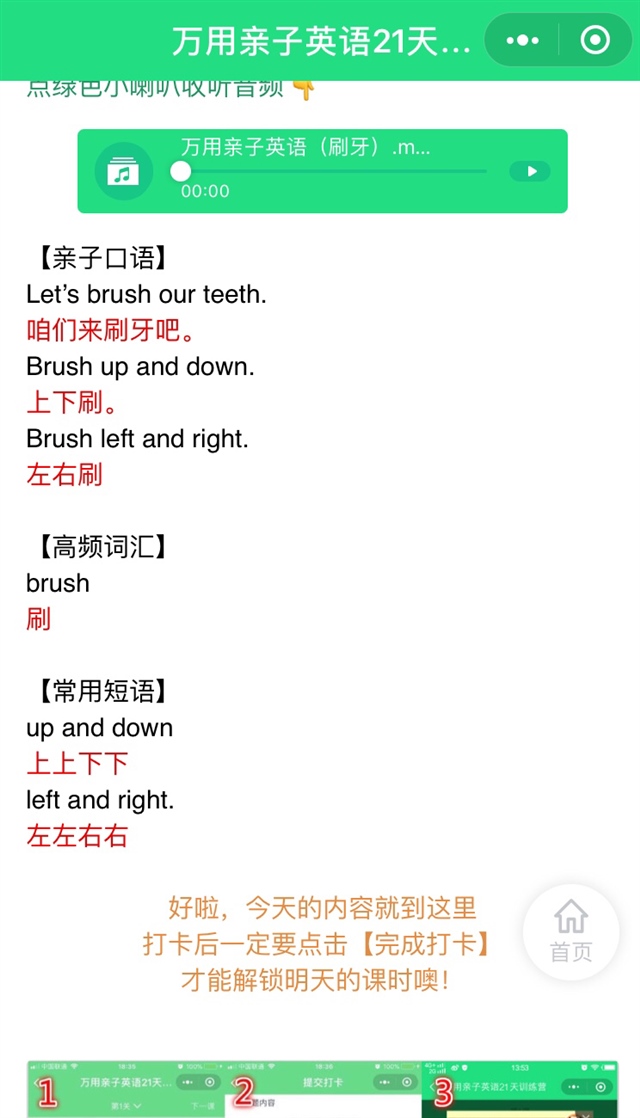Open the mini program more options menu
Viewport: 640px width, 1118px height.
pos(522,41)
